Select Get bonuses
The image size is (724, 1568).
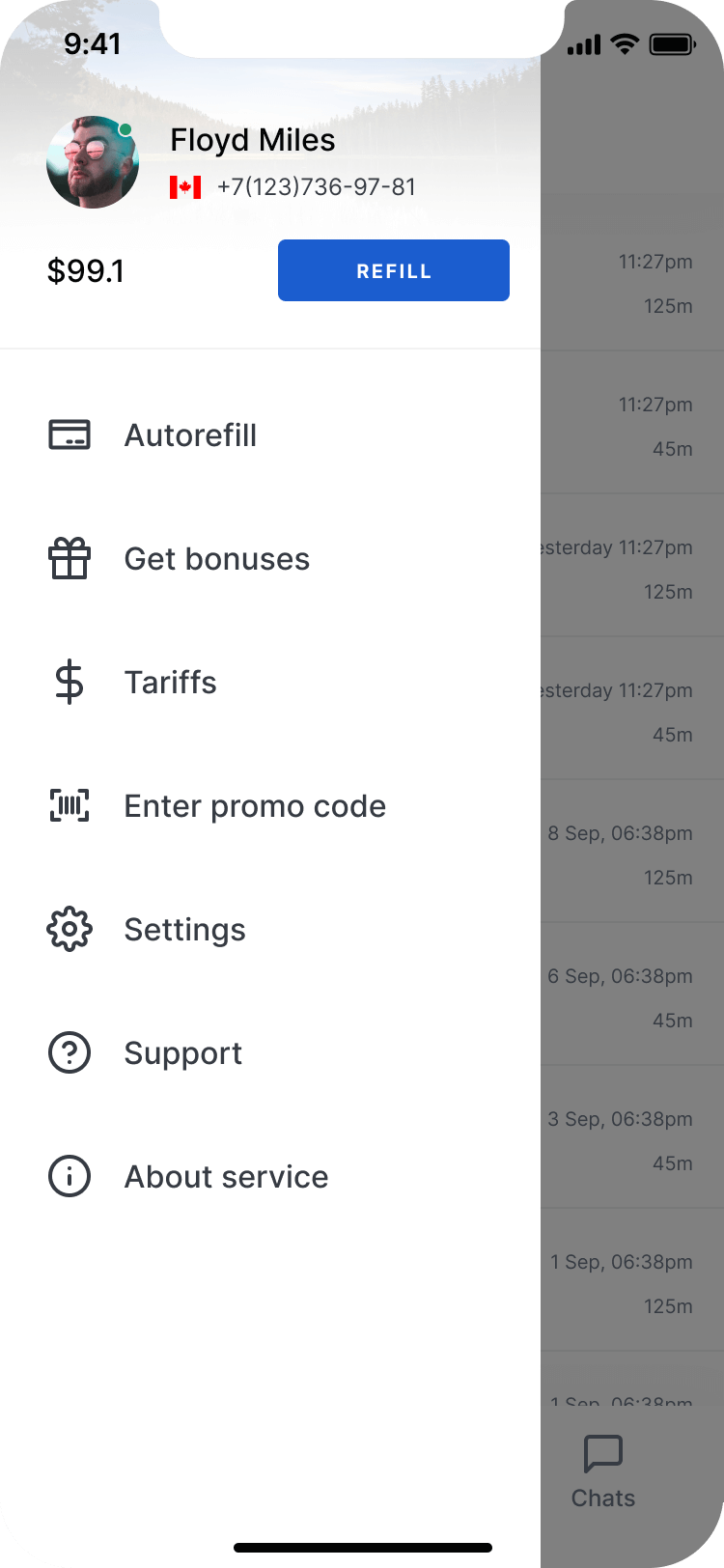[216, 559]
